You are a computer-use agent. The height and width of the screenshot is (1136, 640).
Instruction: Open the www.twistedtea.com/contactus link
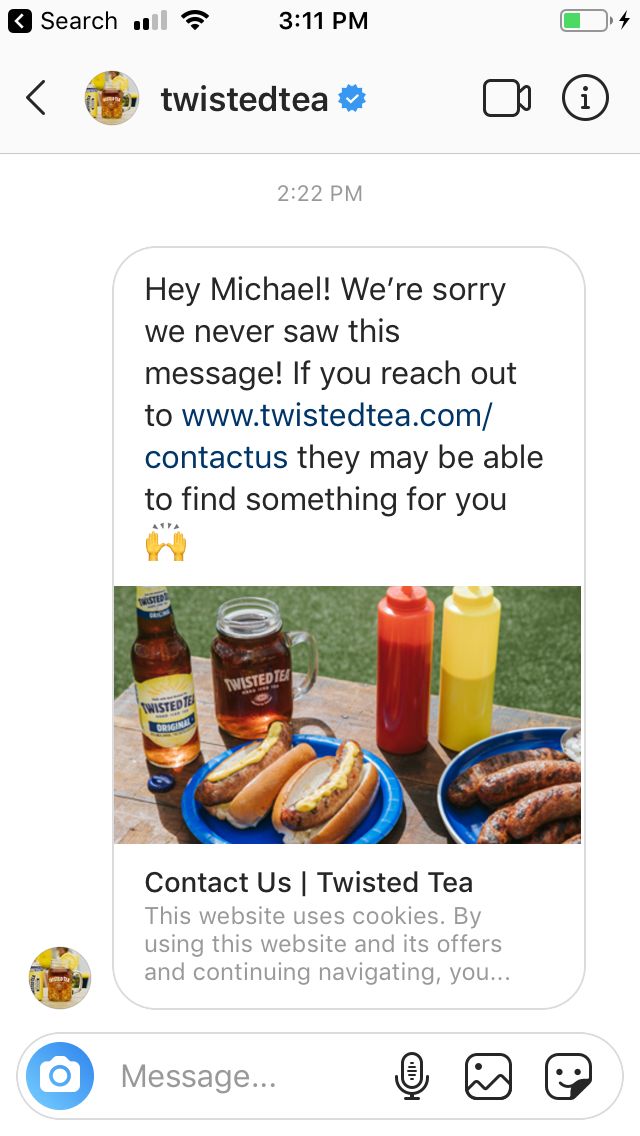(x=319, y=436)
